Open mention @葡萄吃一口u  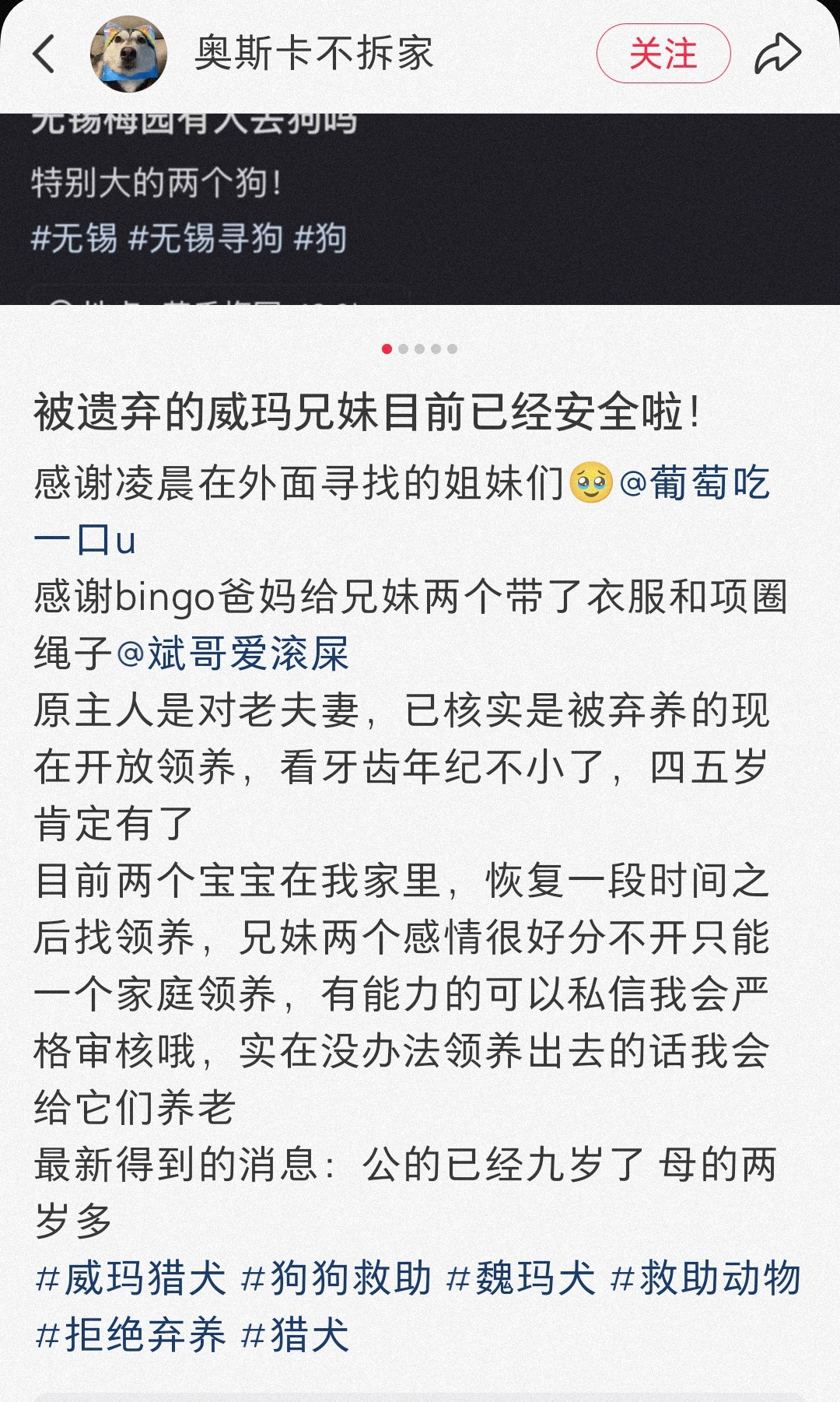[x=694, y=483]
